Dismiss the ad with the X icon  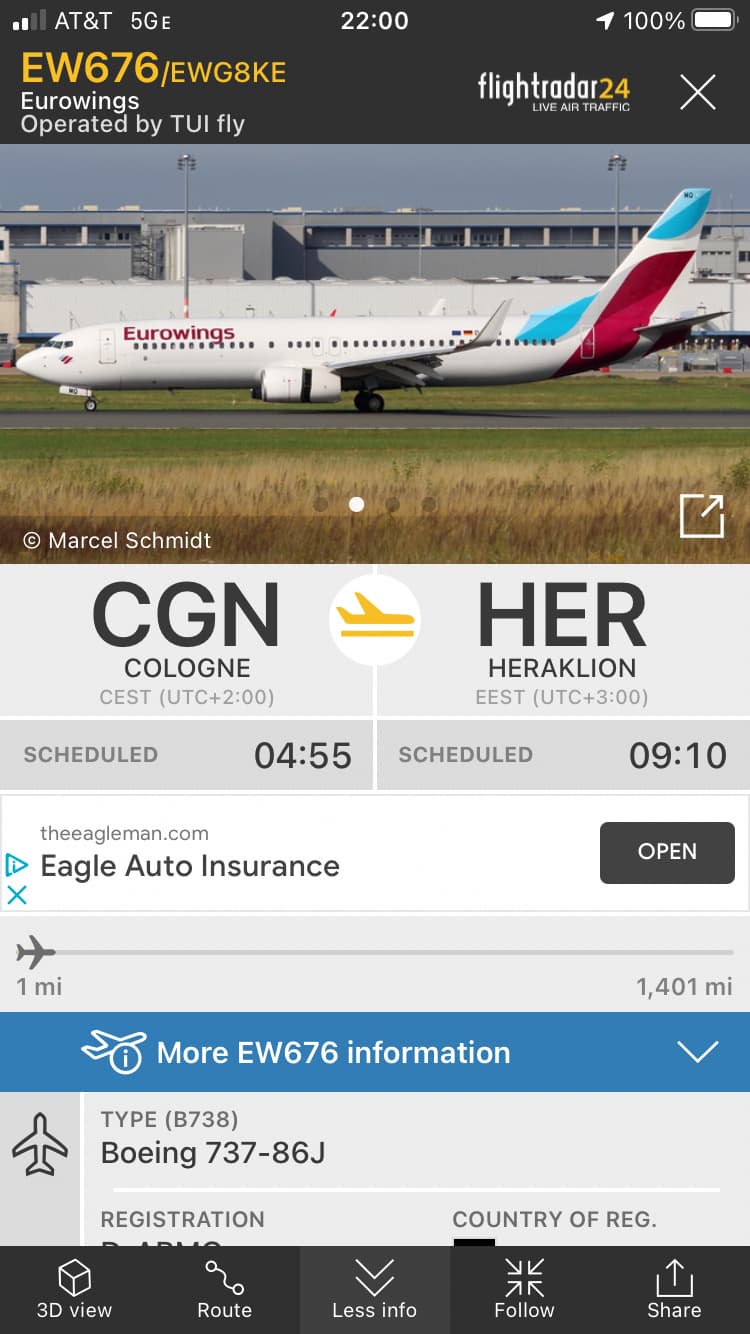(17, 895)
